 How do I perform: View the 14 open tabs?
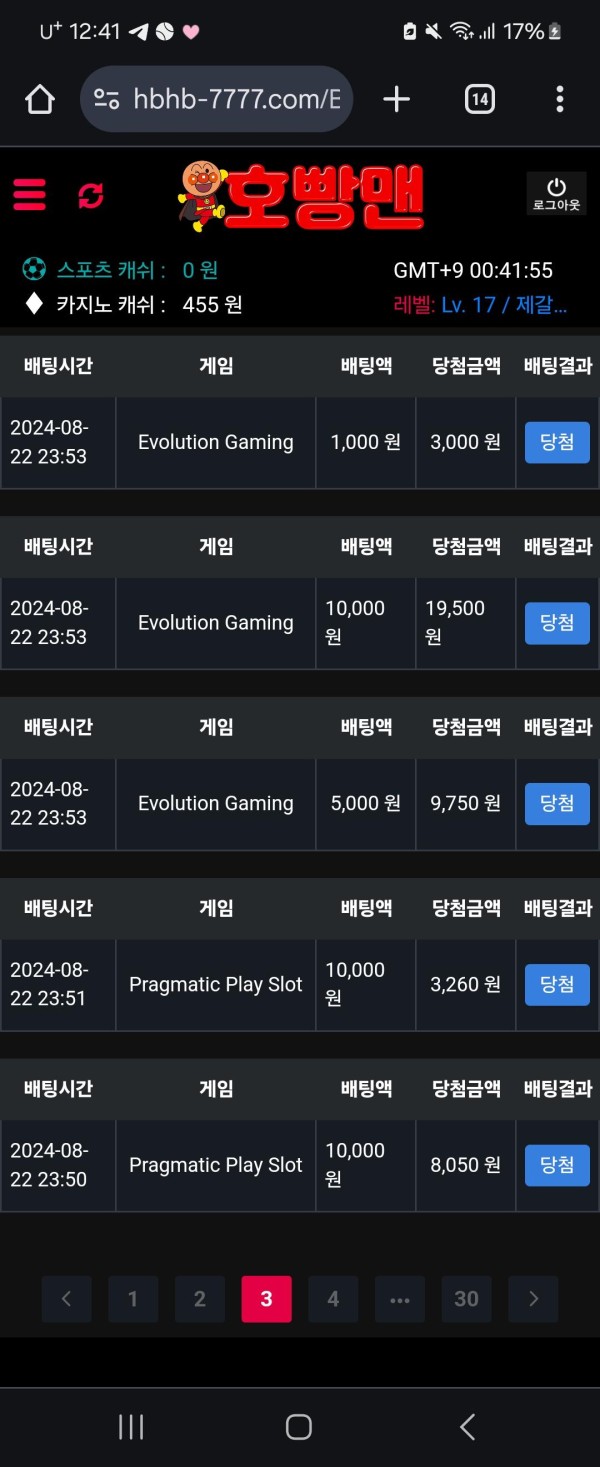pos(480,99)
